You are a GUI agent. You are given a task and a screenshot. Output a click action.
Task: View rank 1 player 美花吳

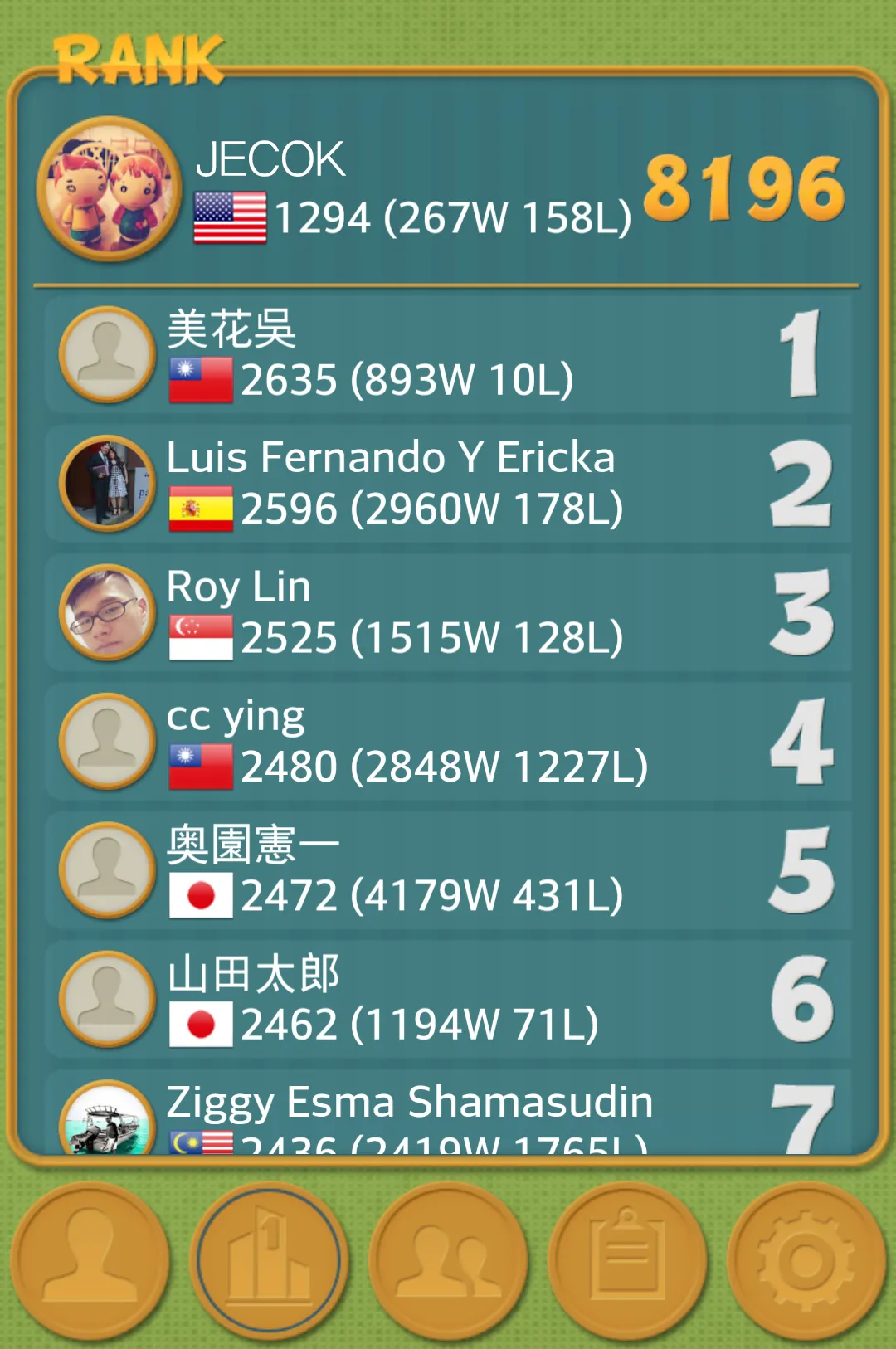coord(448,355)
